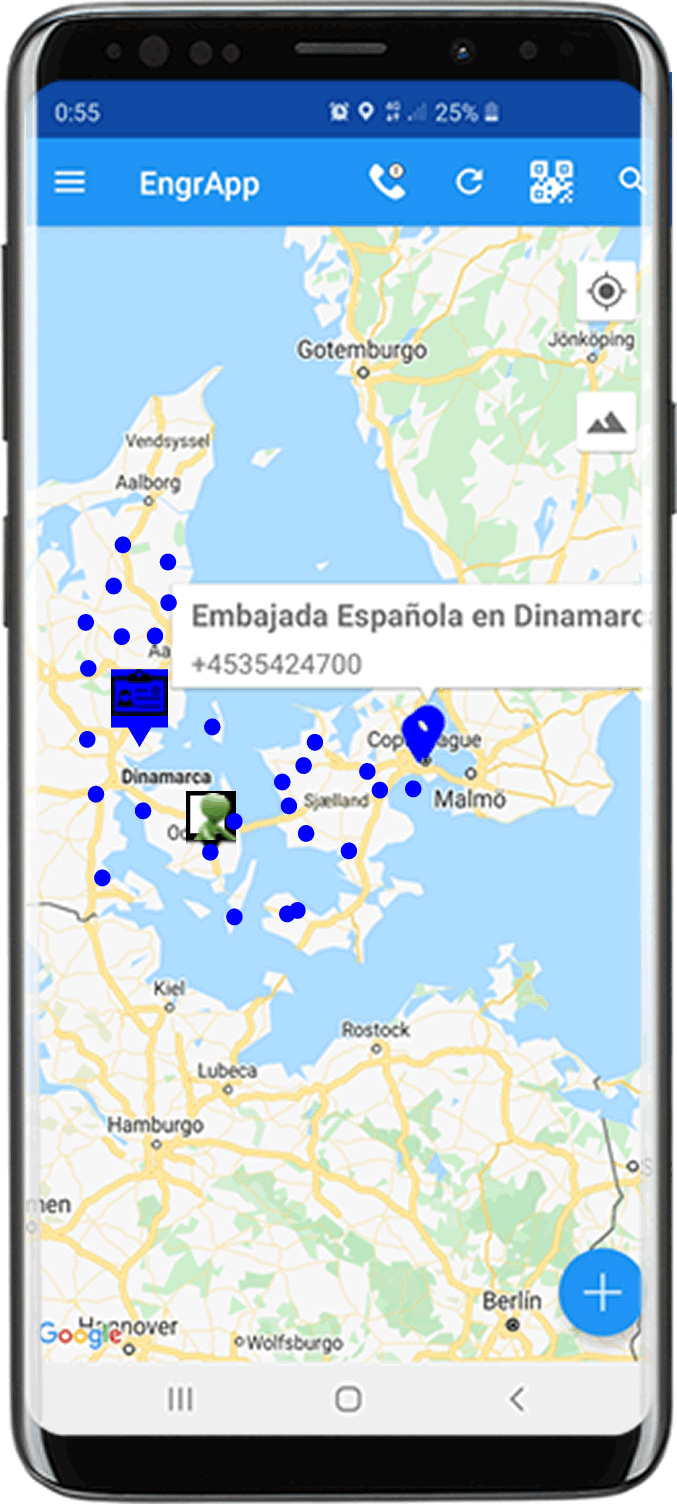677x1504 pixels.
Task: Open the phone calls icon
Action: tap(387, 182)
